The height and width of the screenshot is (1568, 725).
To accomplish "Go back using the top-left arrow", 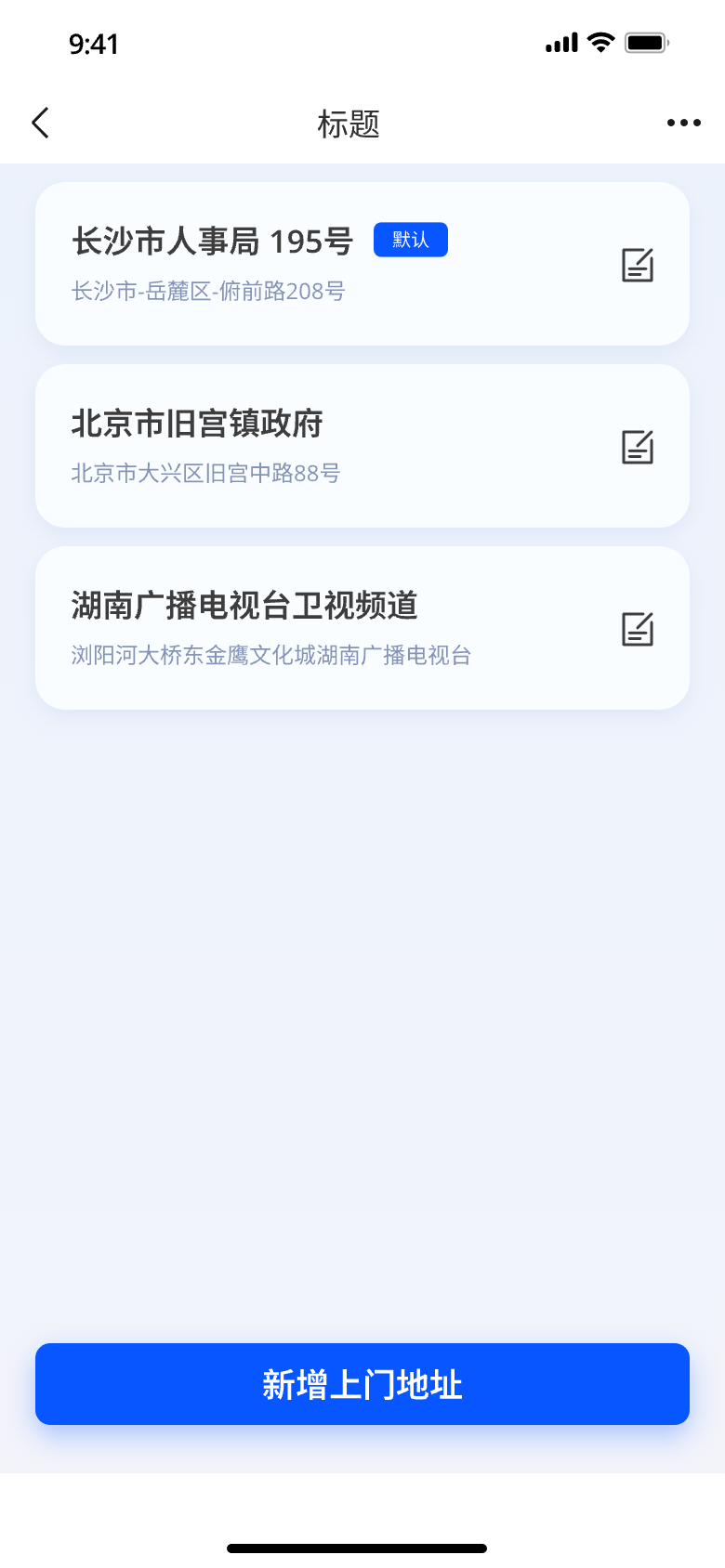I will point(40,123).
